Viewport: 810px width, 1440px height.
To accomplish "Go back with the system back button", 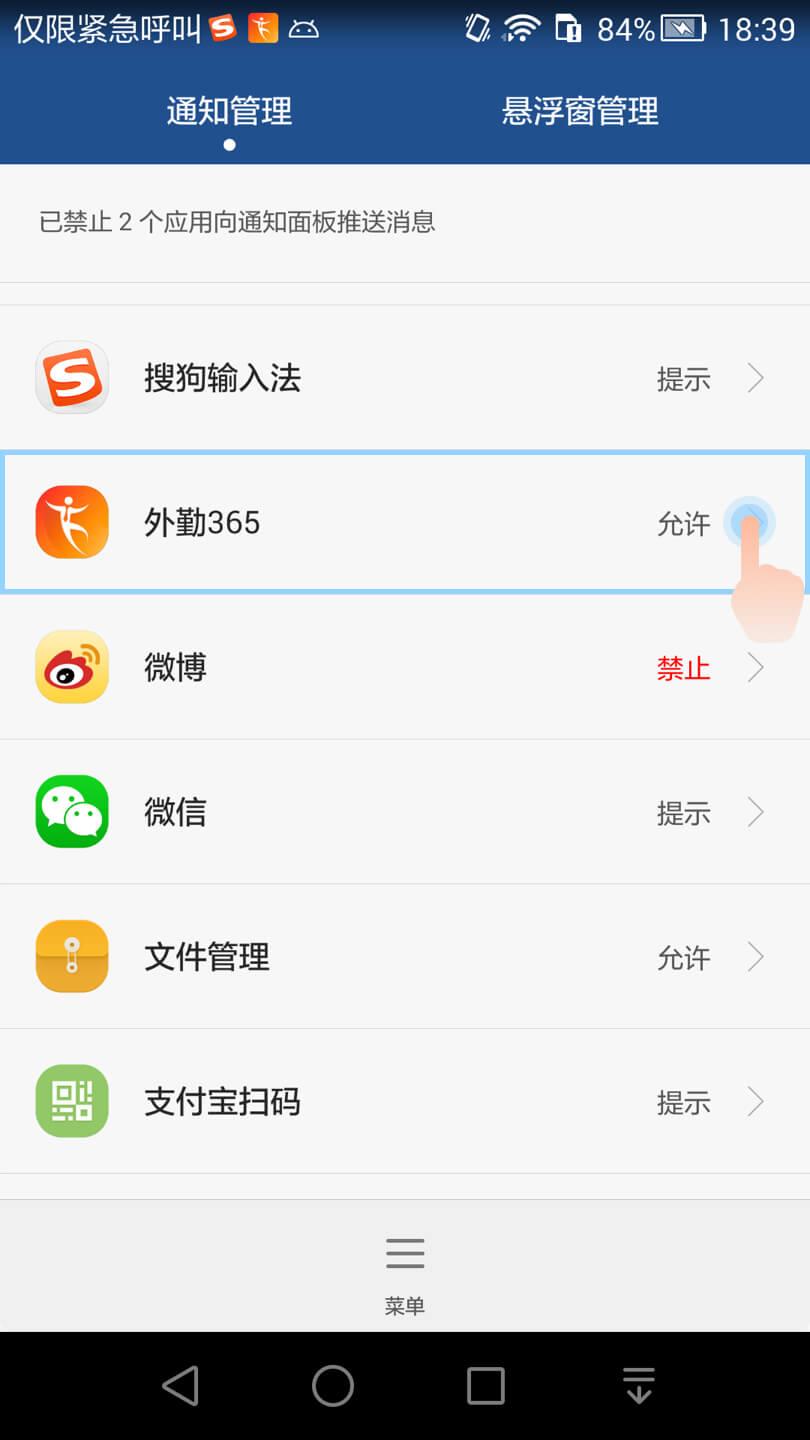I will (x=180, y=1386).
